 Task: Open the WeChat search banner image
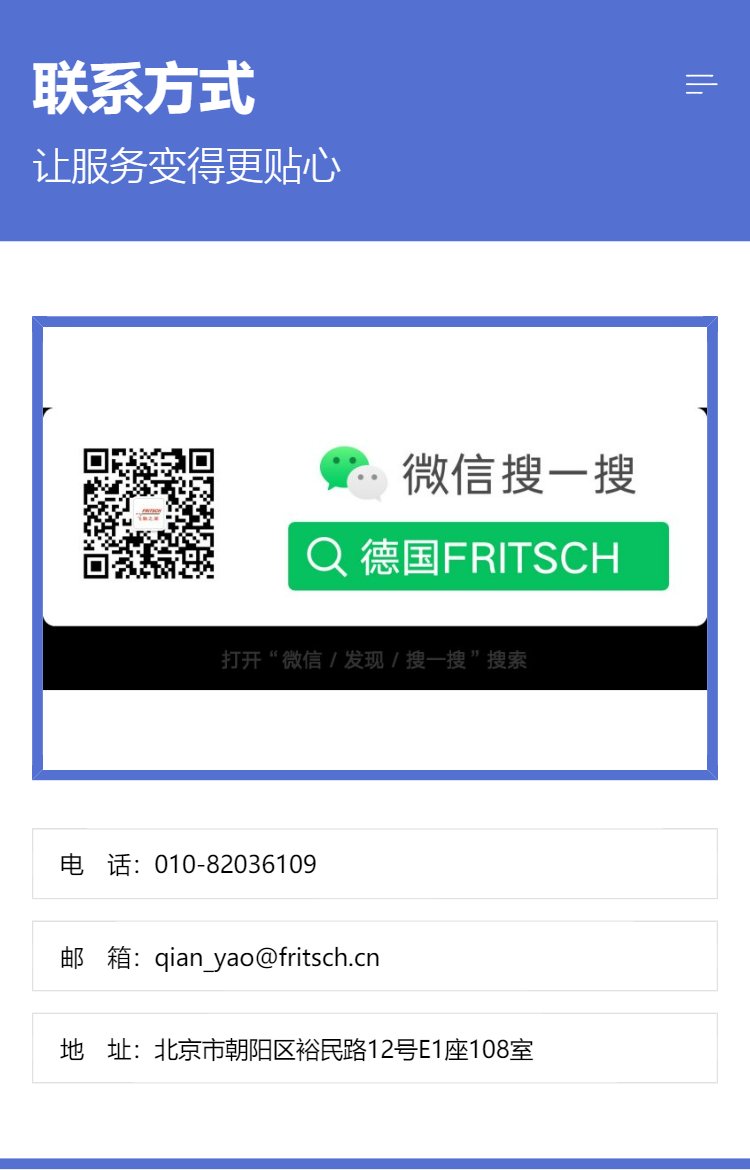(375, 548)
